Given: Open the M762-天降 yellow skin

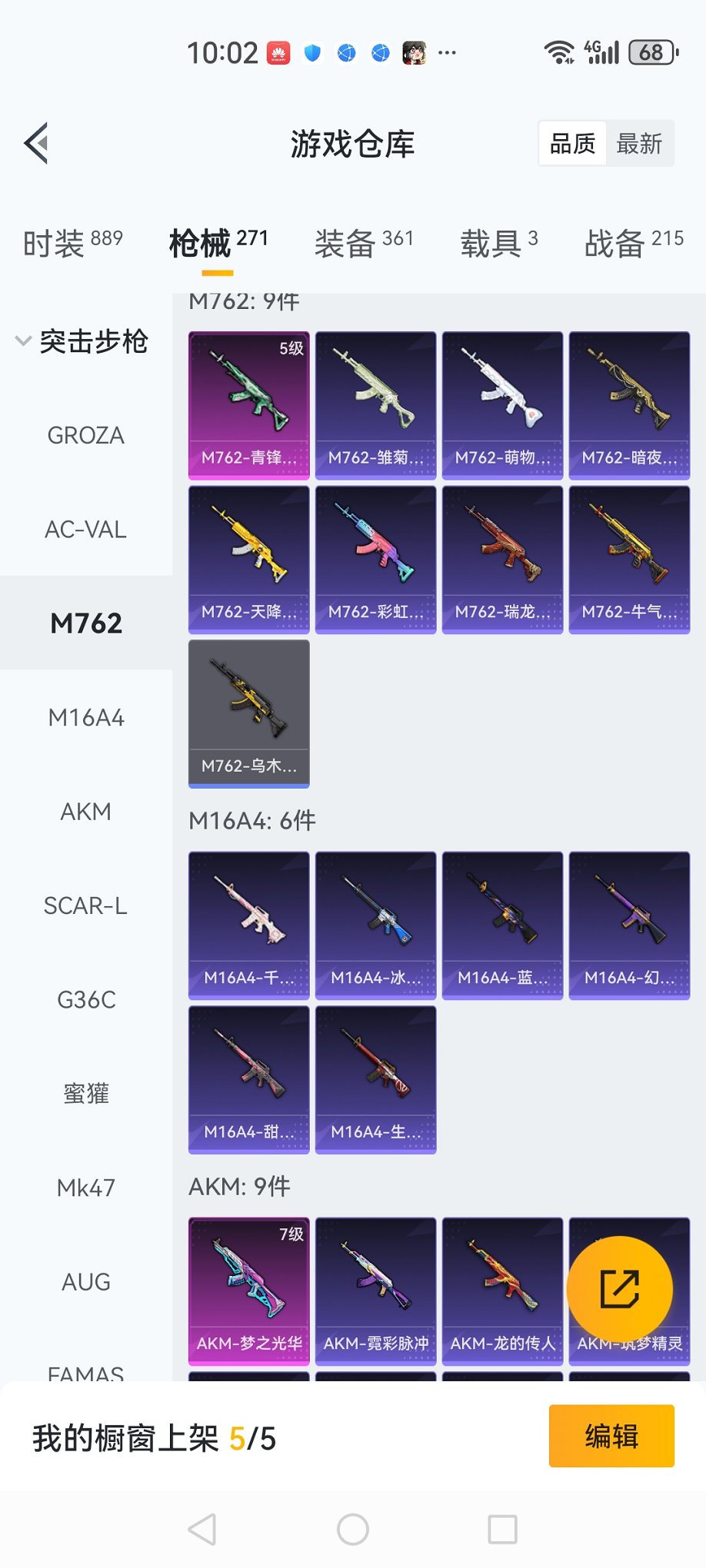Looking at the screenshot, I should [x=248, y=559].
